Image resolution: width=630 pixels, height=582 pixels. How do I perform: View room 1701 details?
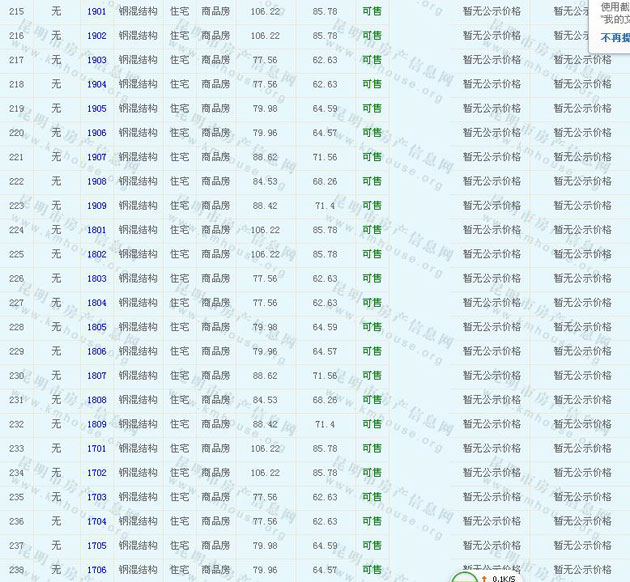(x=96, y=449)
